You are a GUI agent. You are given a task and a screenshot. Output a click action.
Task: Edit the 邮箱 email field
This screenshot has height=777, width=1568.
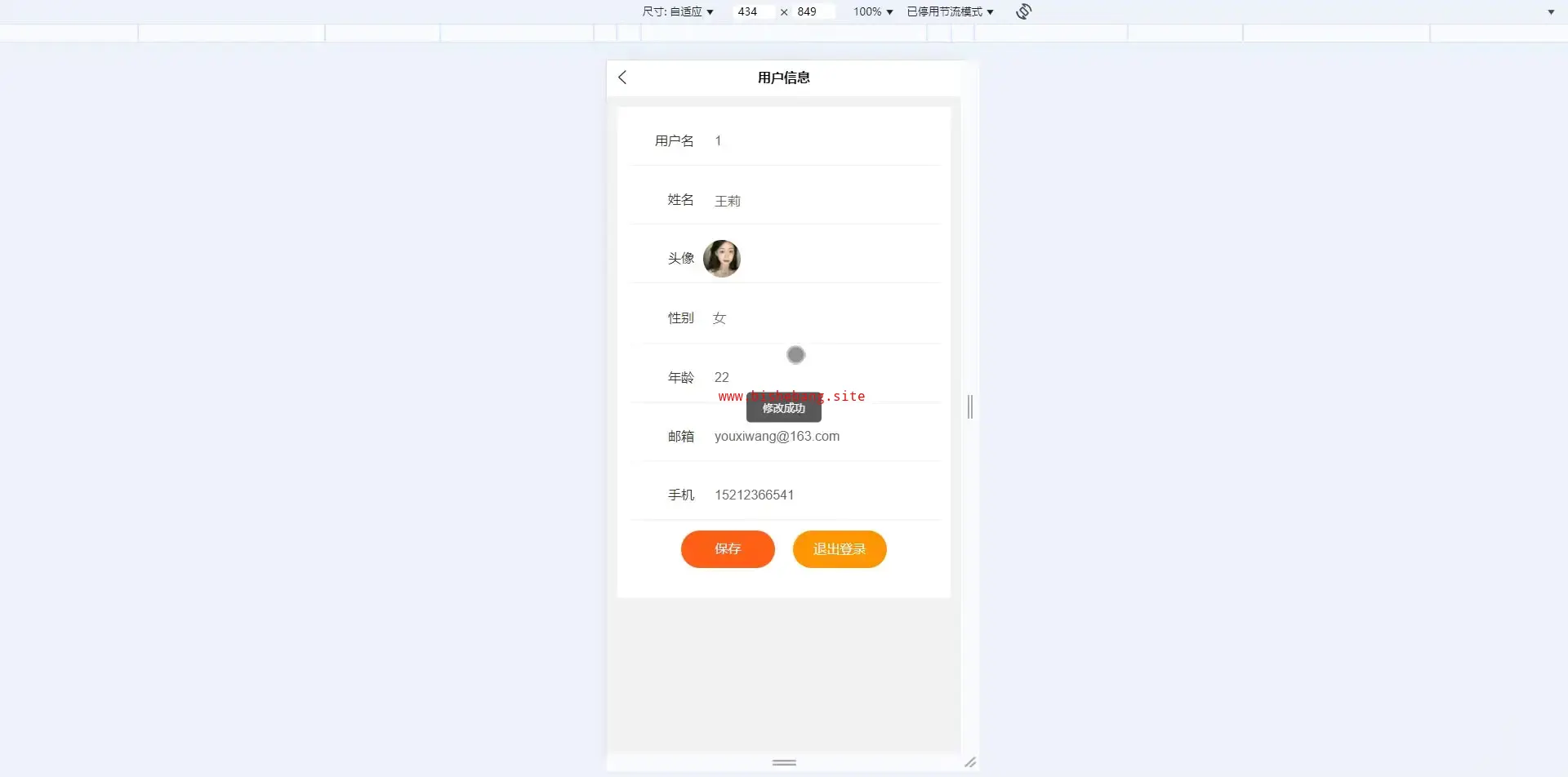click(x=817, y=437)
